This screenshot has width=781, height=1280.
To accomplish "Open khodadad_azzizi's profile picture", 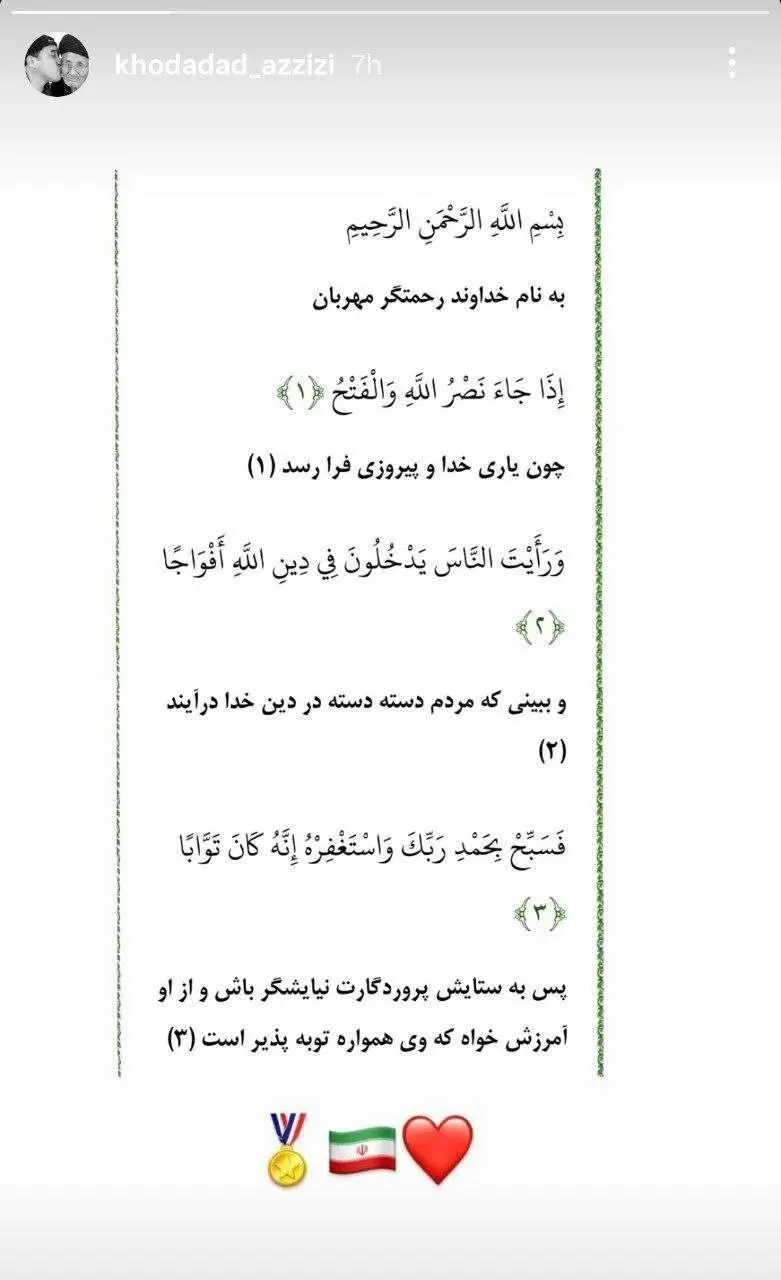I will coord(56,65).
